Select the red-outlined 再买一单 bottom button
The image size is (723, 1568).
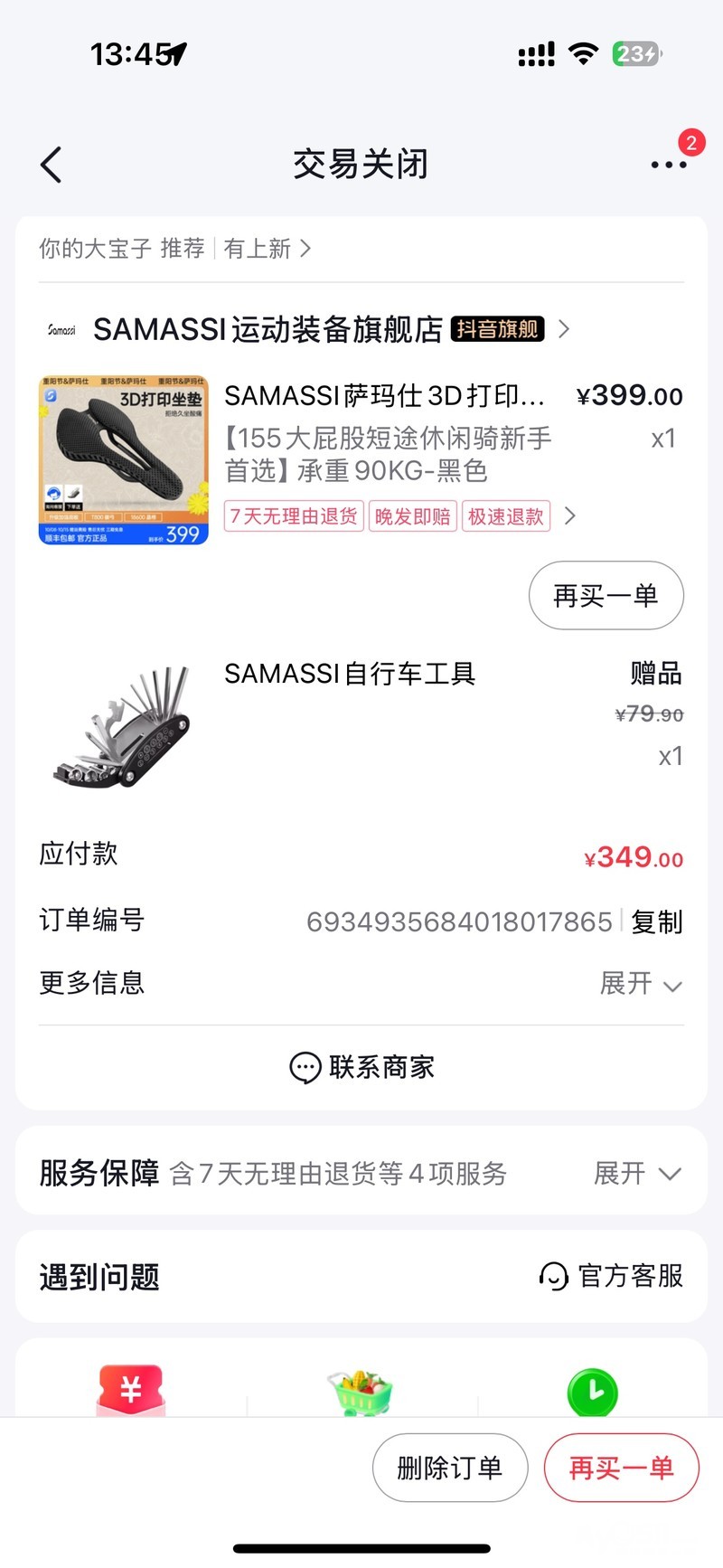click(621, 1468)
